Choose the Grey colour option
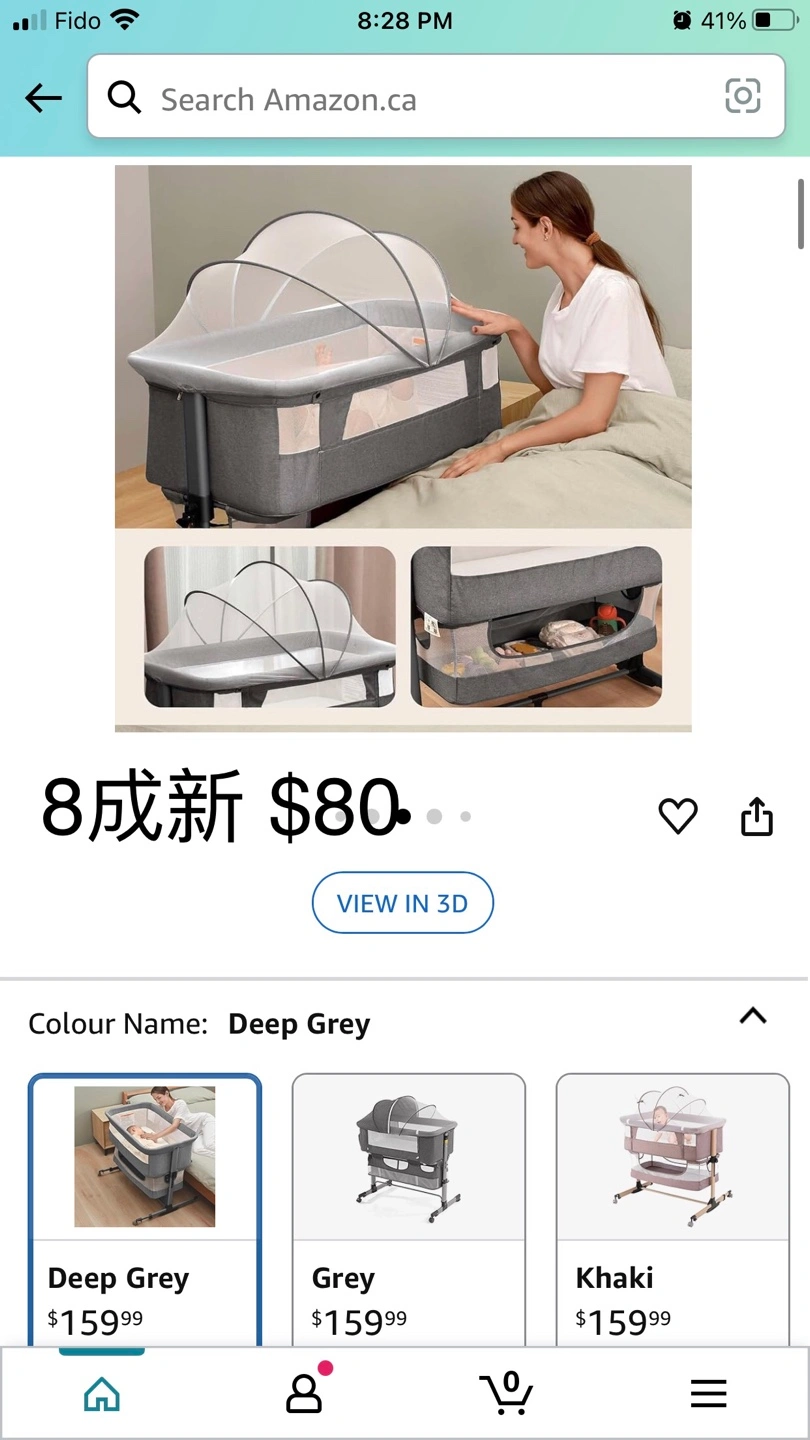The width and height of the screenshot is (810, 1440). click(408, 1210)
